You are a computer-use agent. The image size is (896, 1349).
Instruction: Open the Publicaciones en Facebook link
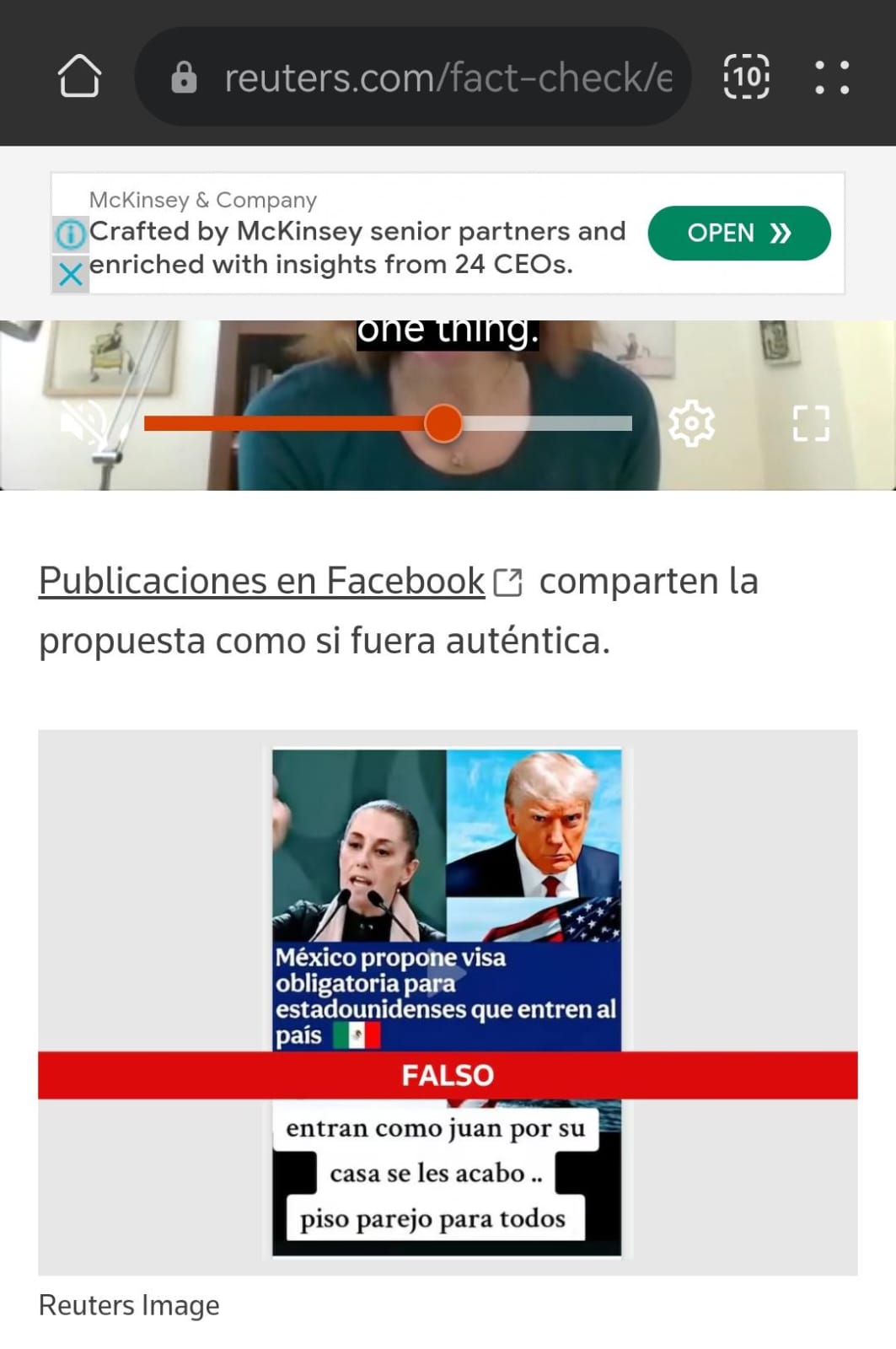262,581
